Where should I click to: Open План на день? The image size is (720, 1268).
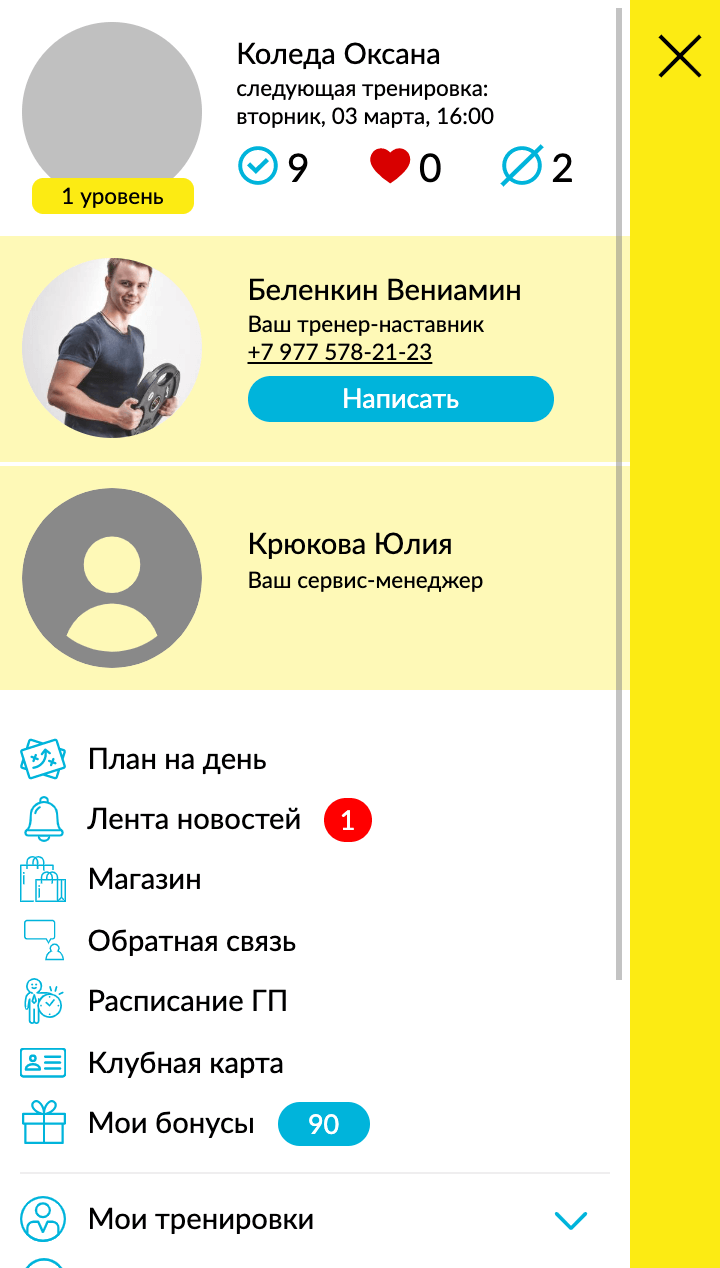177,759
